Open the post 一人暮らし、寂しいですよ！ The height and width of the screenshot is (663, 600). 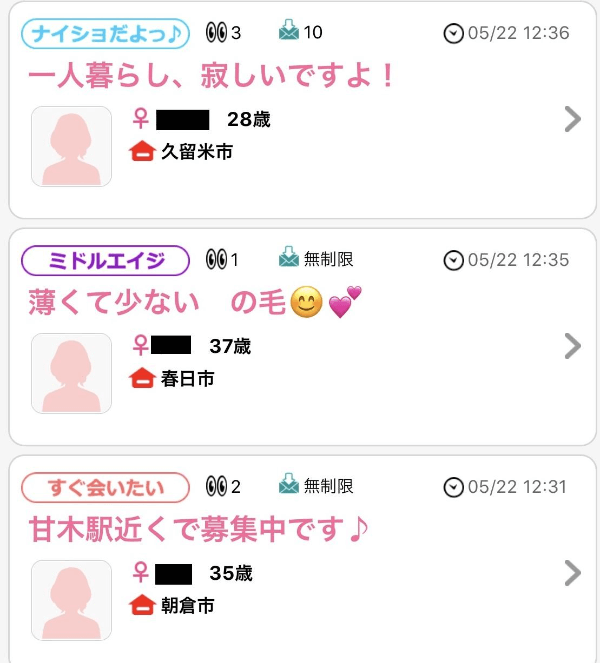tap(210, 75)
